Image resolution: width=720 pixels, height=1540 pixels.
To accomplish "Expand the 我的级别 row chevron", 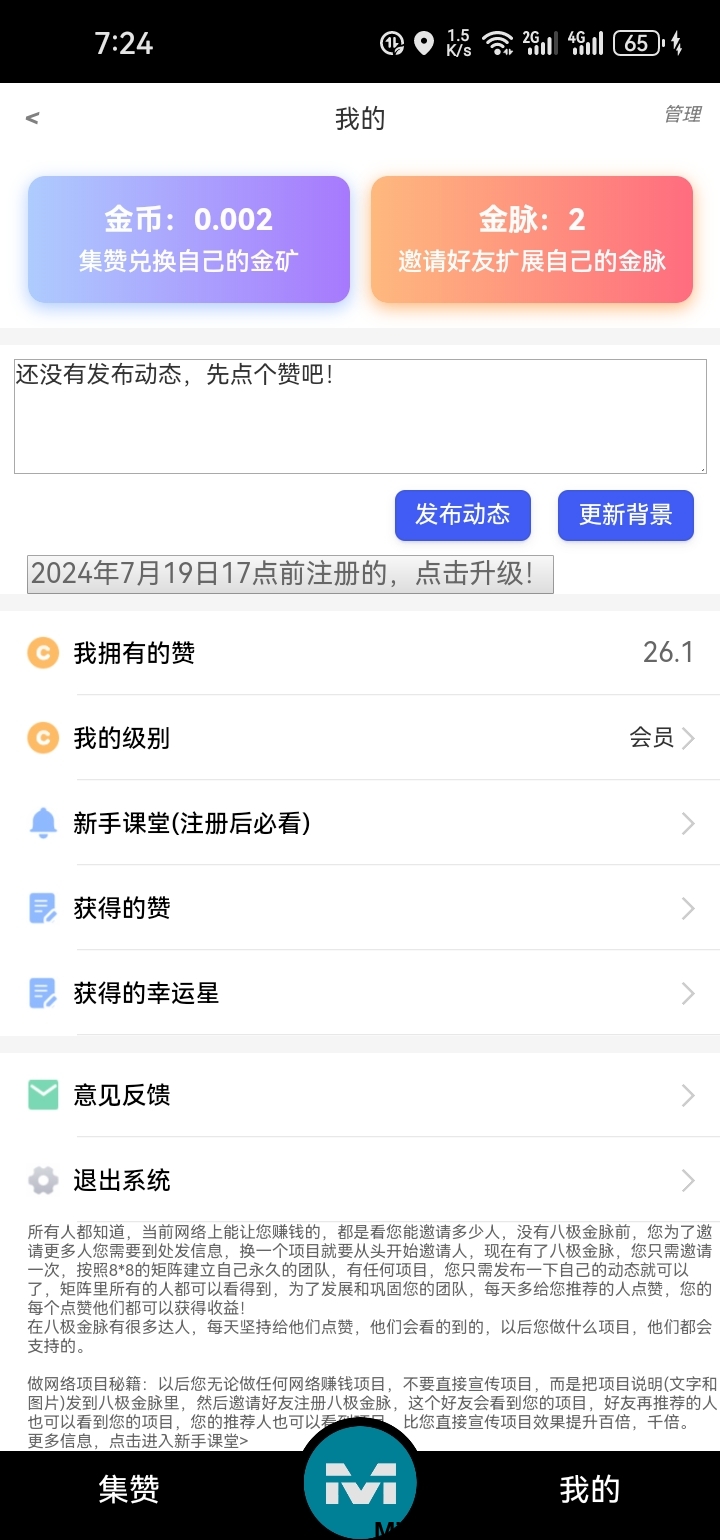I will point(690,739).
